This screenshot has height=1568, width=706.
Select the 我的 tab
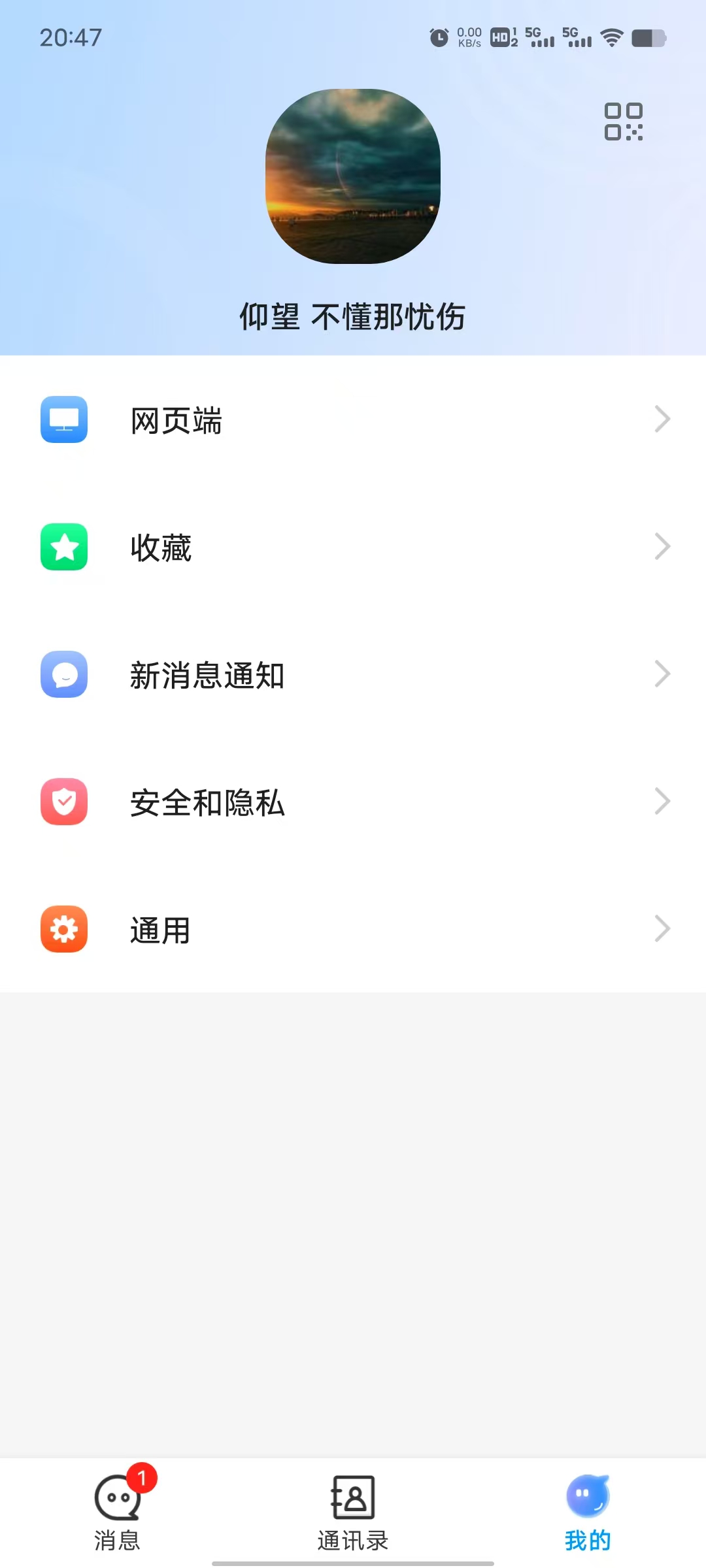588,1511
